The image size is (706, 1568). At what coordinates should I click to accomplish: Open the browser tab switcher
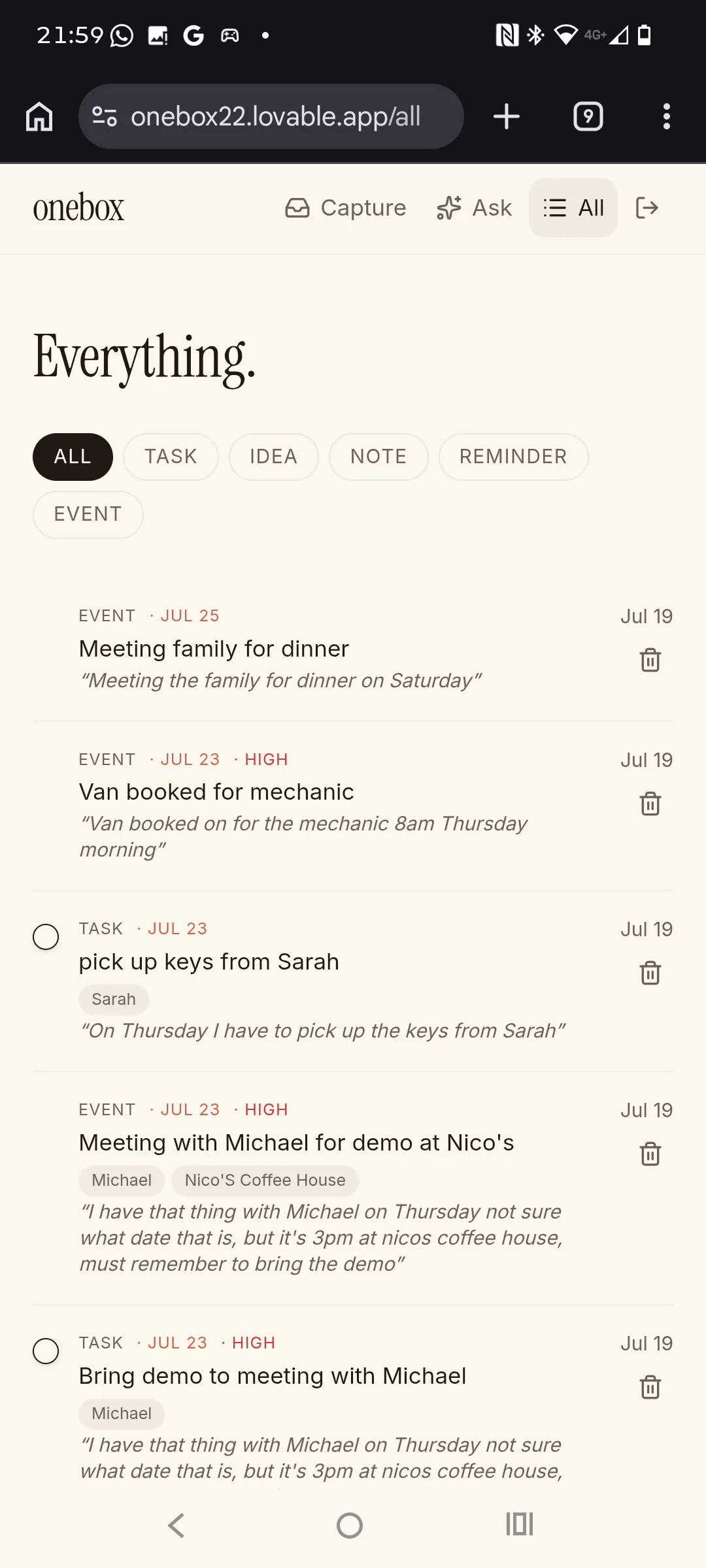(588, 116)
